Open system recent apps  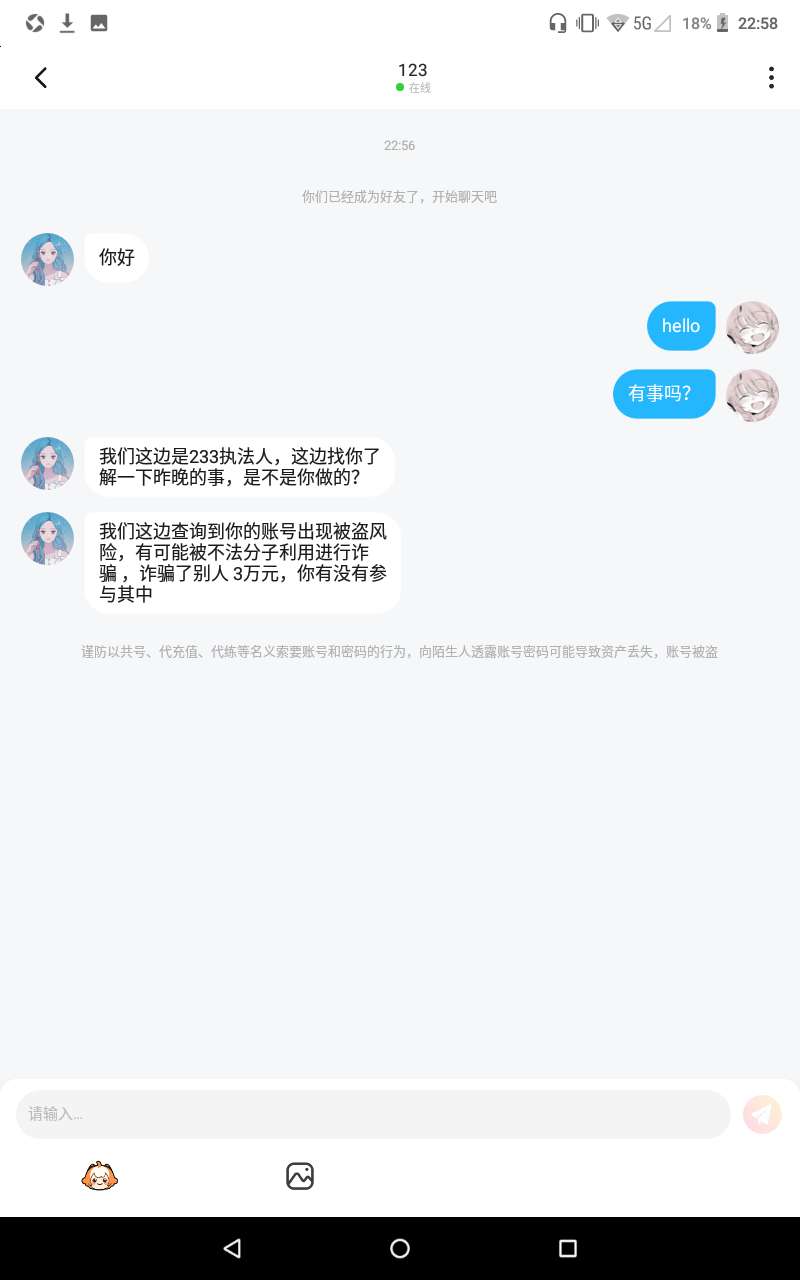(568, 1248)
